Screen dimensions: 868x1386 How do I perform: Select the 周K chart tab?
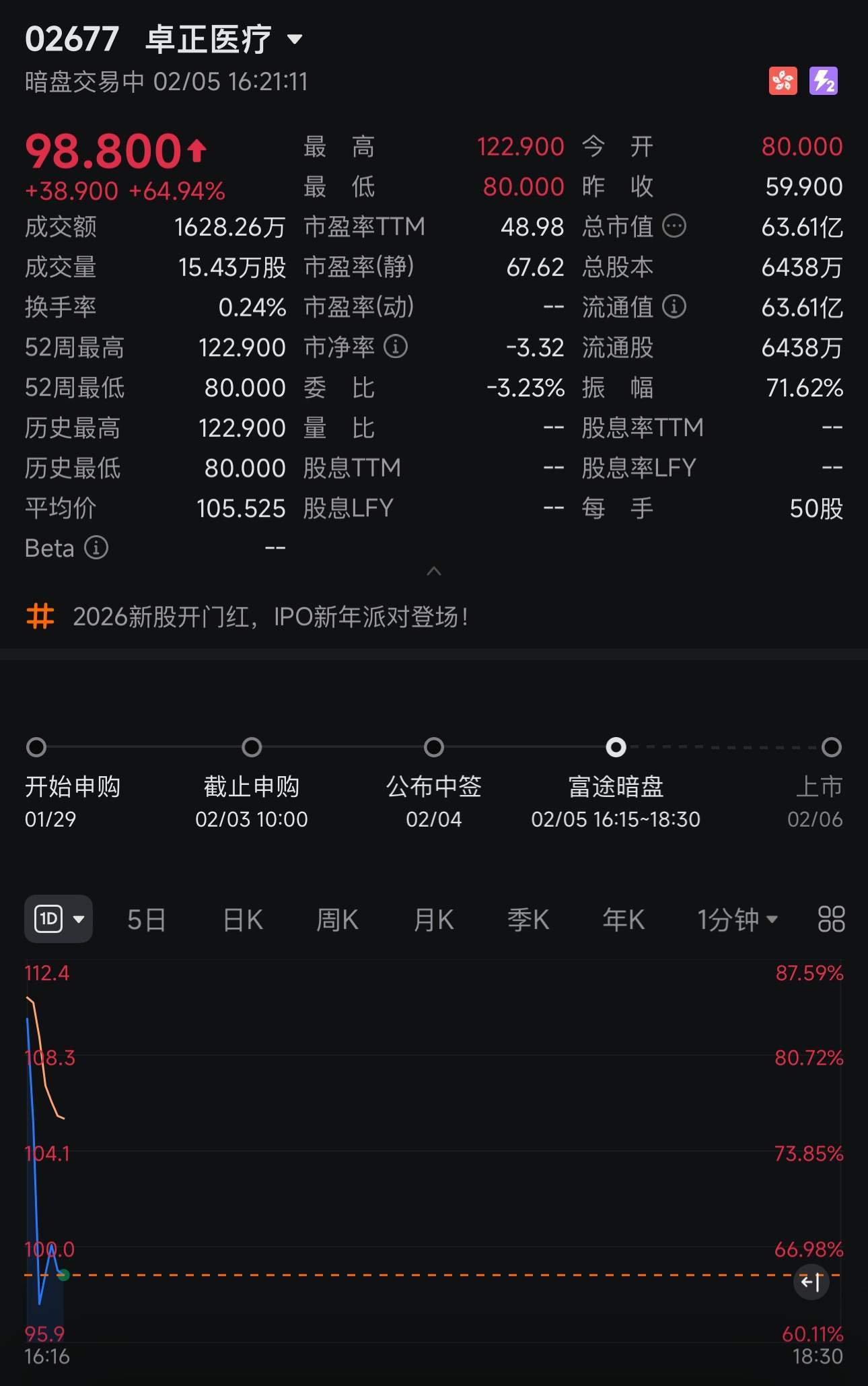[x=338, y=920]
